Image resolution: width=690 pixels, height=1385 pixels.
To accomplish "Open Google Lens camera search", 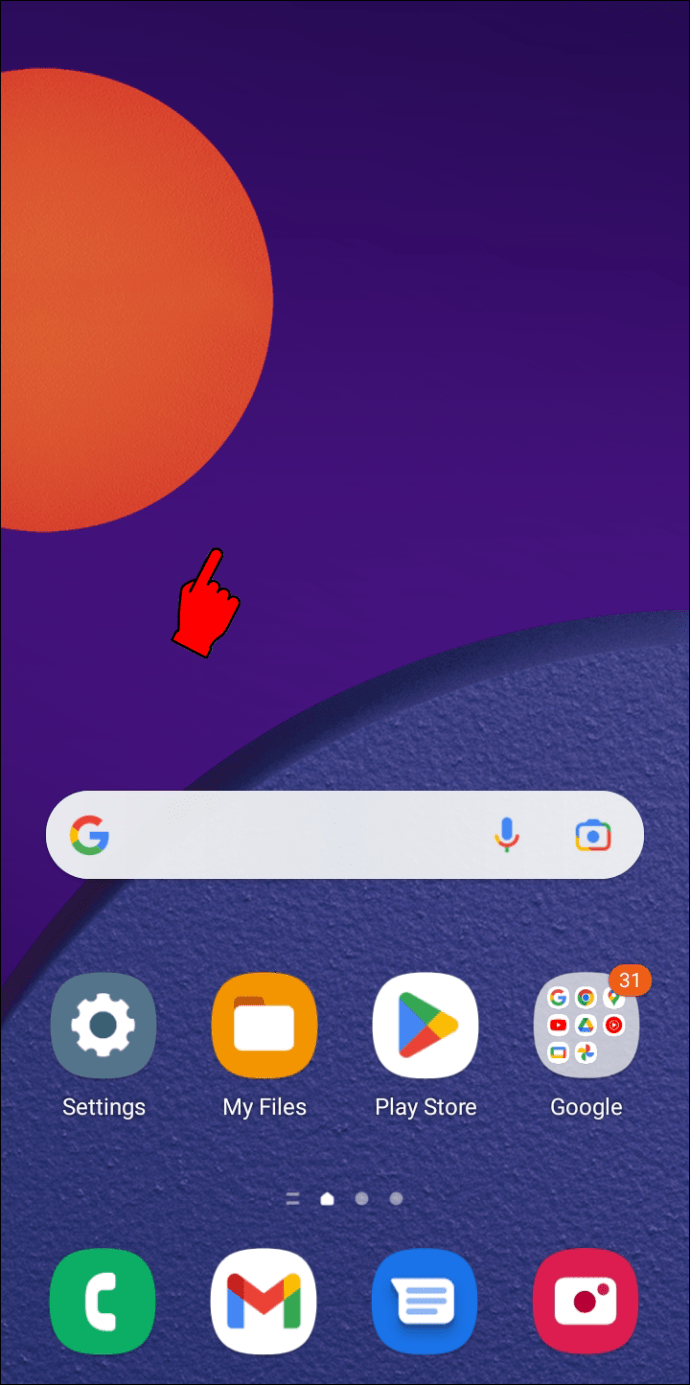I will point(593,835).
